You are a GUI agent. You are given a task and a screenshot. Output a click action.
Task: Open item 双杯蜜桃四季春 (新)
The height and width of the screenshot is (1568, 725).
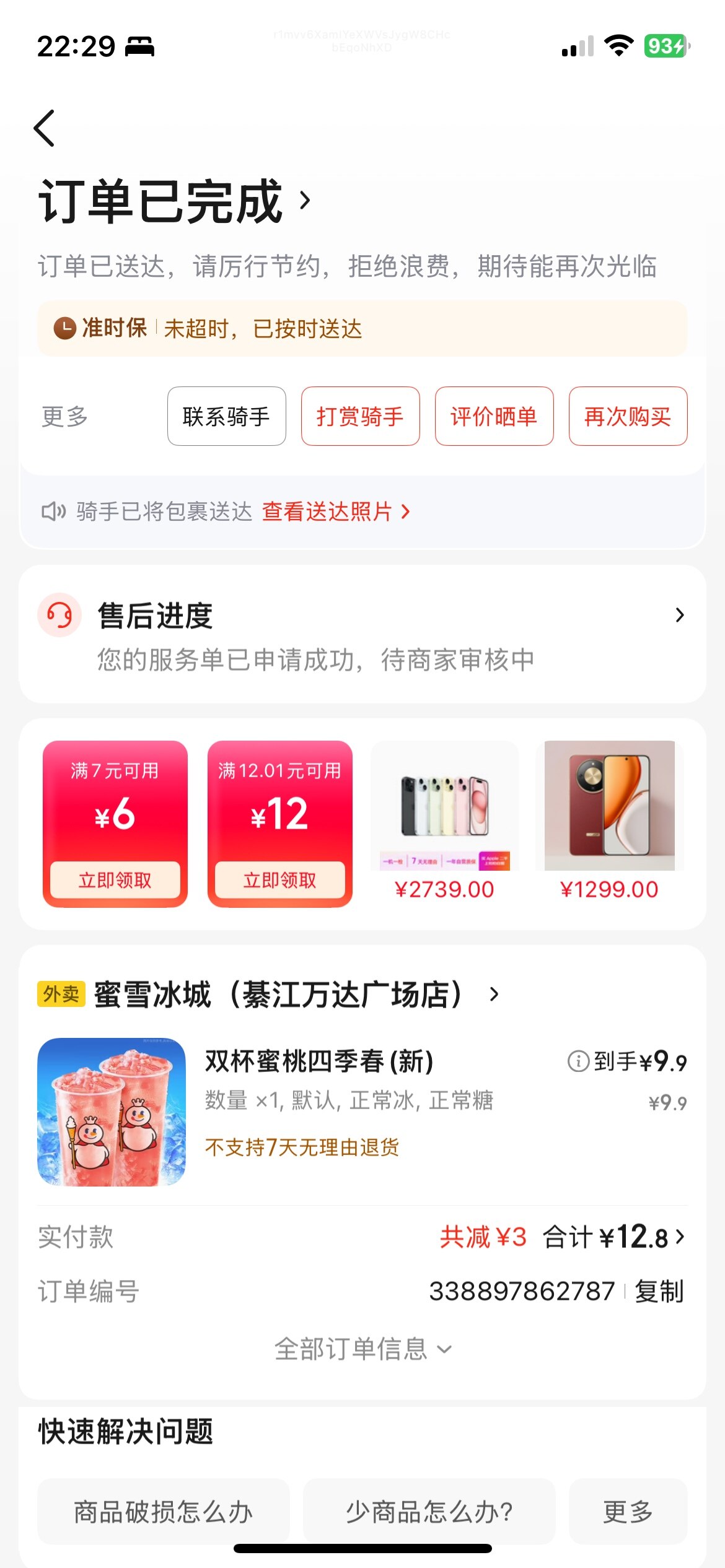pos(319,1061)
